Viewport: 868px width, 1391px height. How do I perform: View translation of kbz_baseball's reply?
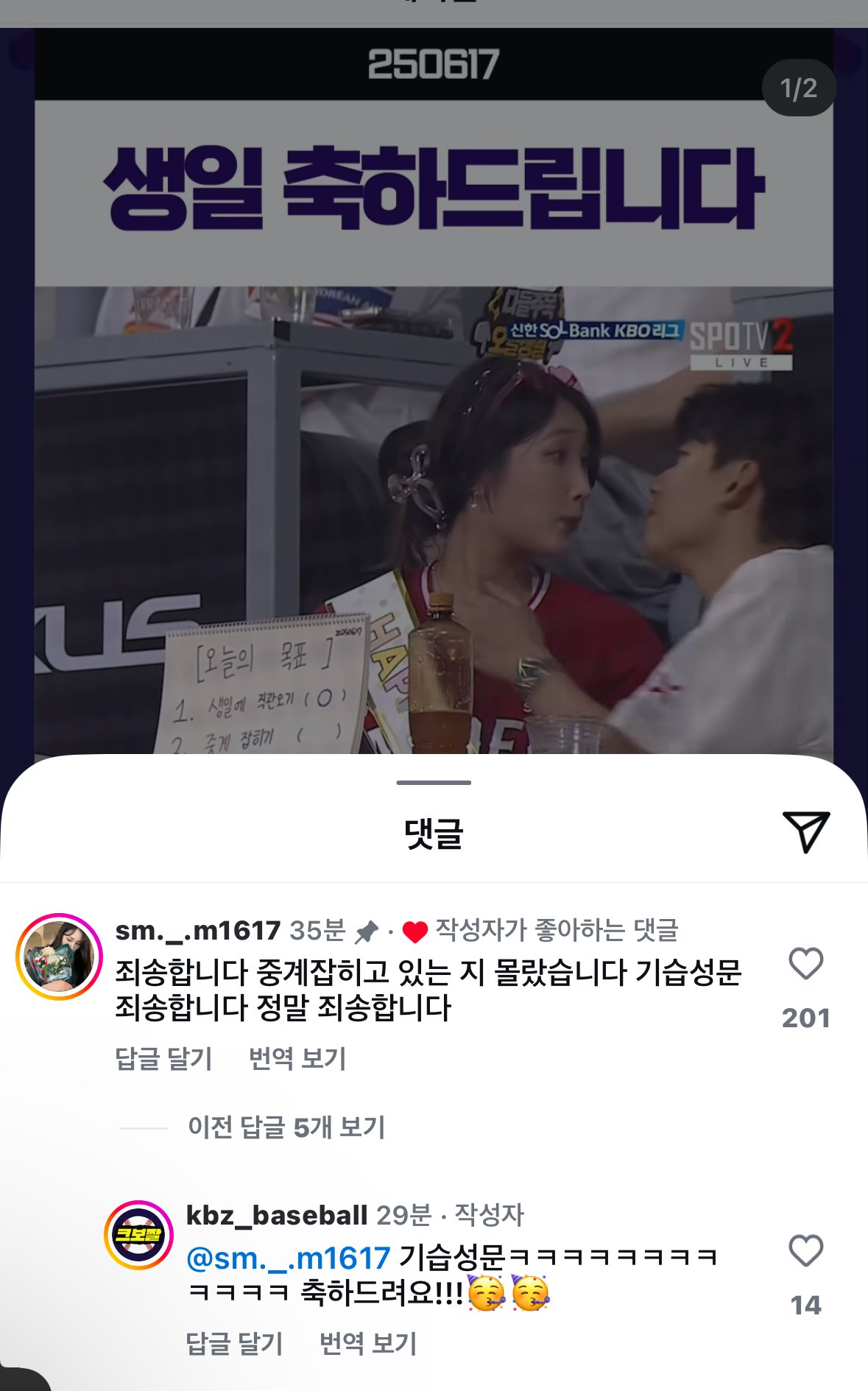368,1344
